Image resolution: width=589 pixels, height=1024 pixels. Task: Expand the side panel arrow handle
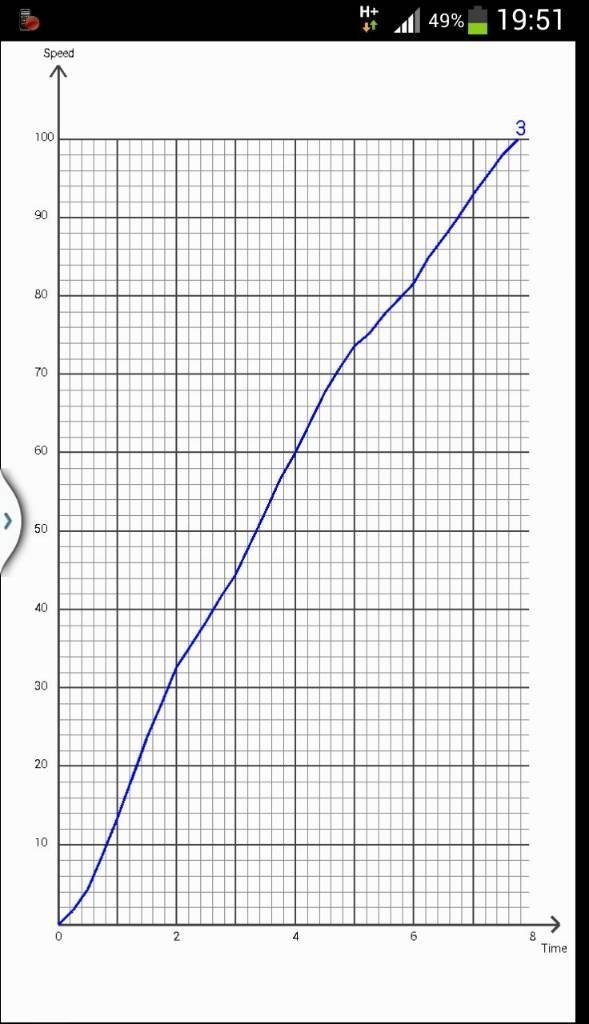(8, 521)
